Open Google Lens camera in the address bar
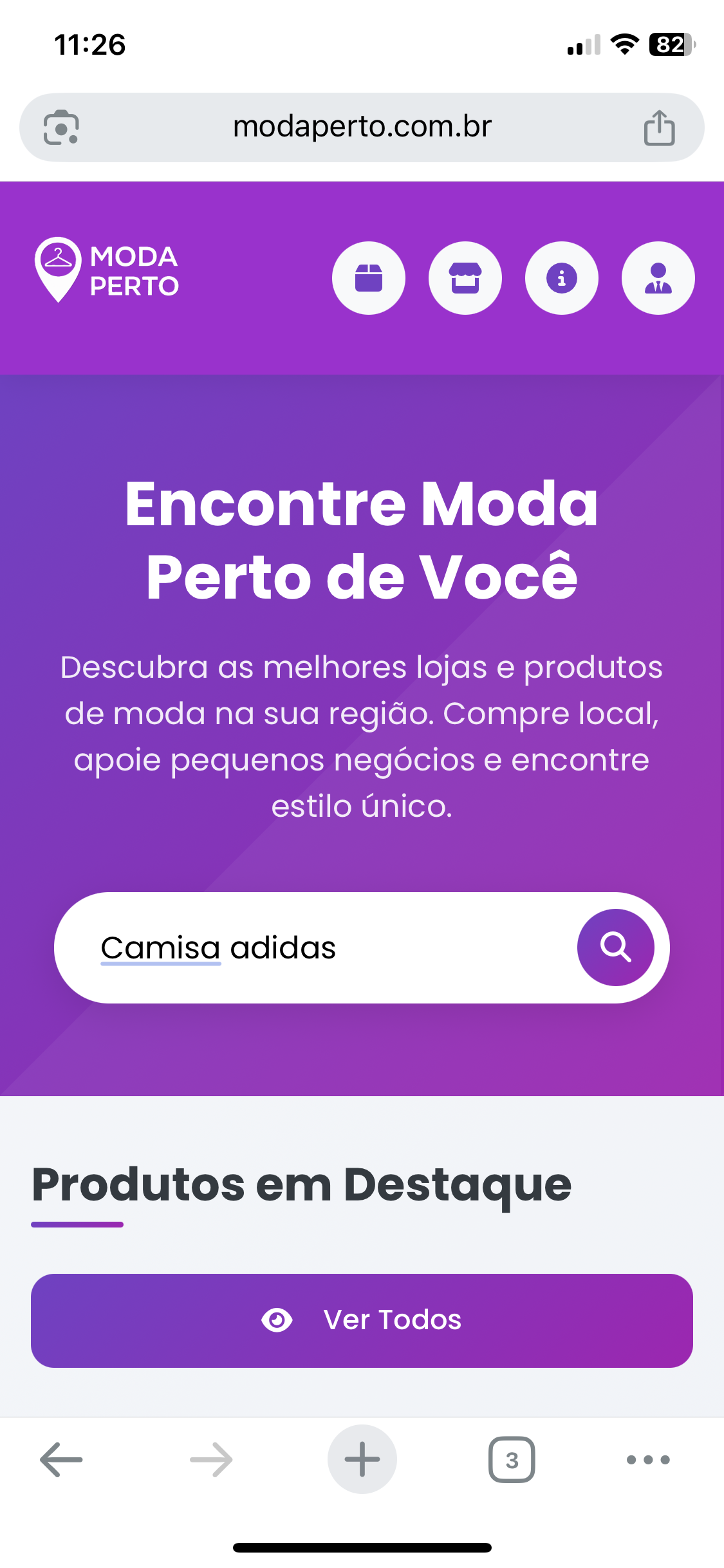724x1568 pixels. 61,126
